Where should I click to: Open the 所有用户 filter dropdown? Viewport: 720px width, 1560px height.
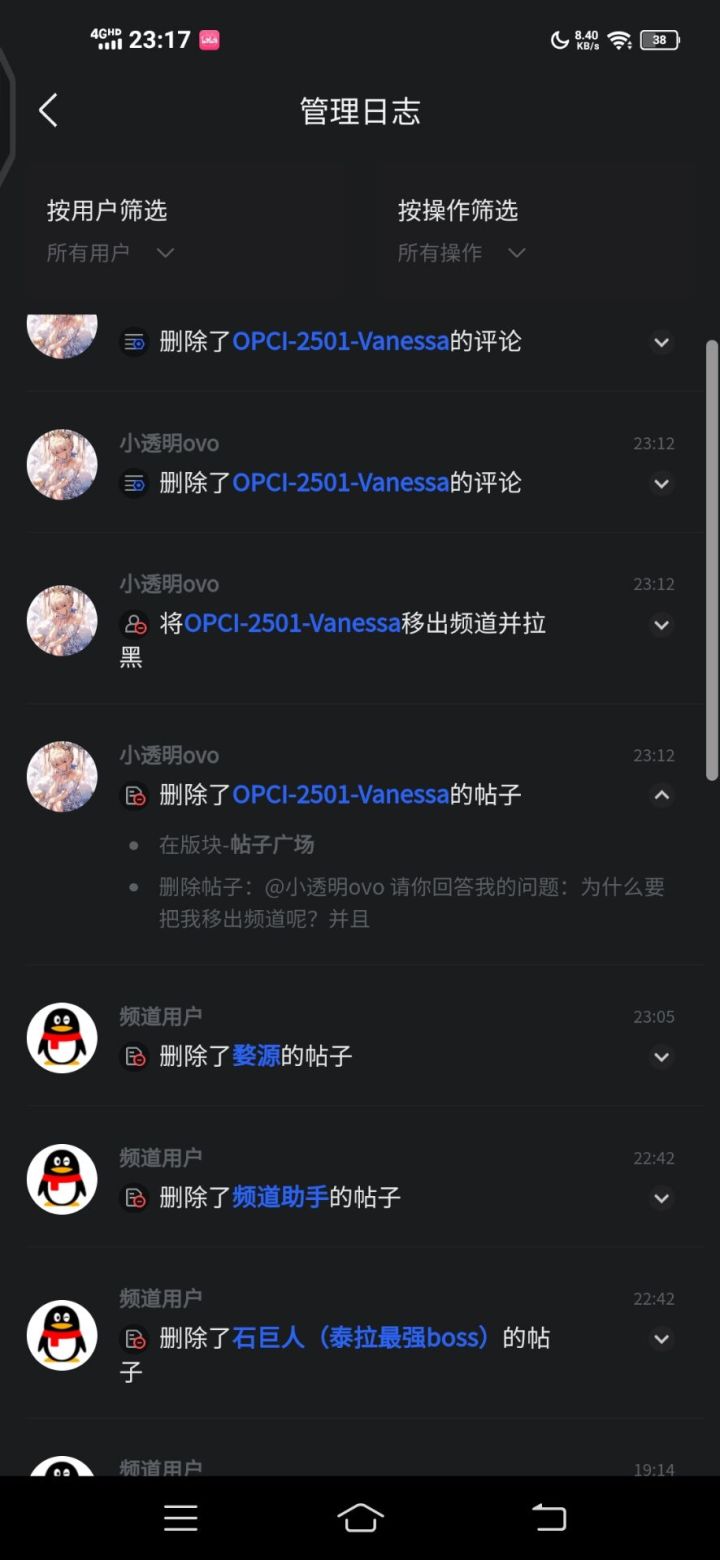(x=110, y=253)
